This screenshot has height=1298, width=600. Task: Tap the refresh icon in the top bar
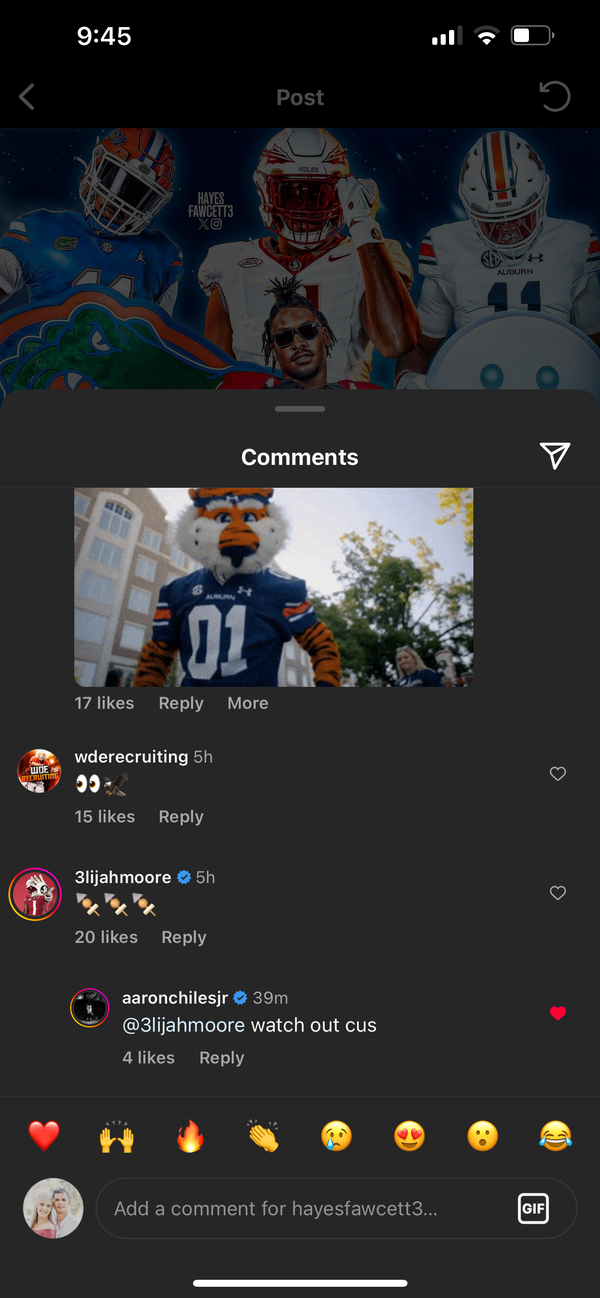[x=554, y=97]
